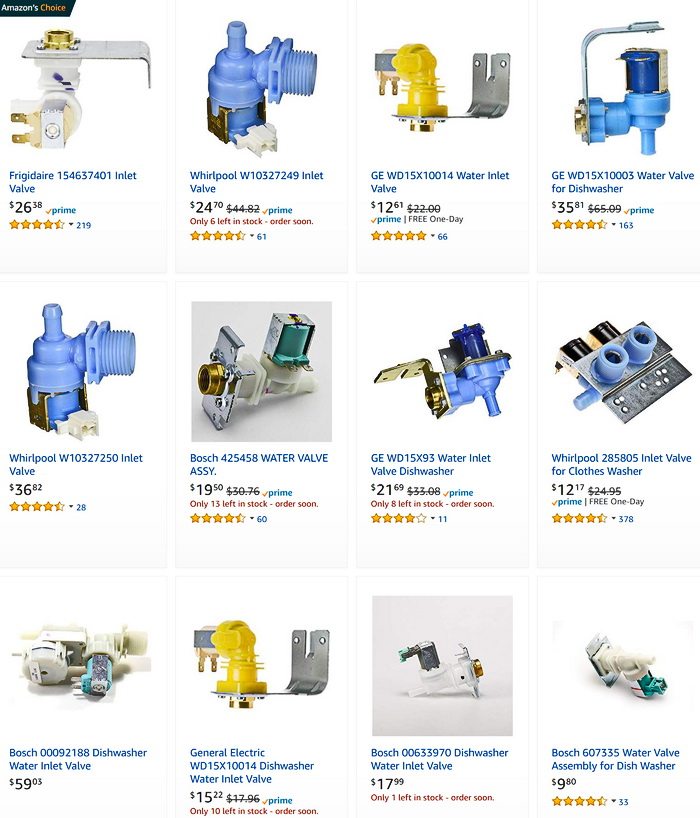
Task: Open Bosch 607335 Water Valve Assembly listing
Action: point(615,759)
